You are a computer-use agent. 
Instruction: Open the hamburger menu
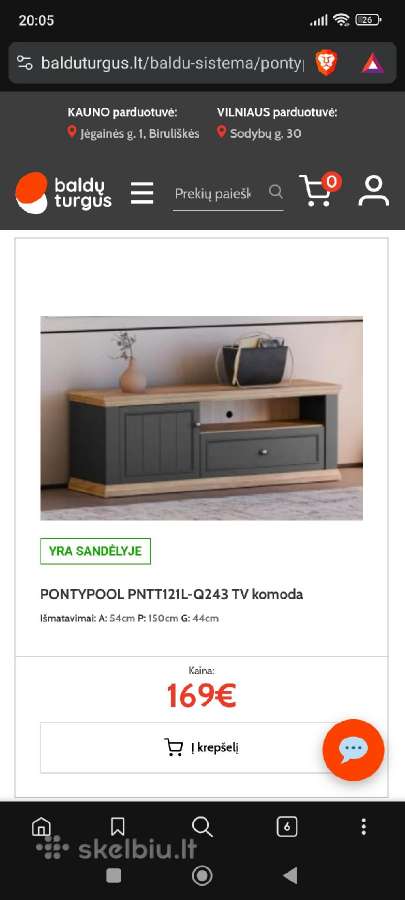tap(142, 193)
